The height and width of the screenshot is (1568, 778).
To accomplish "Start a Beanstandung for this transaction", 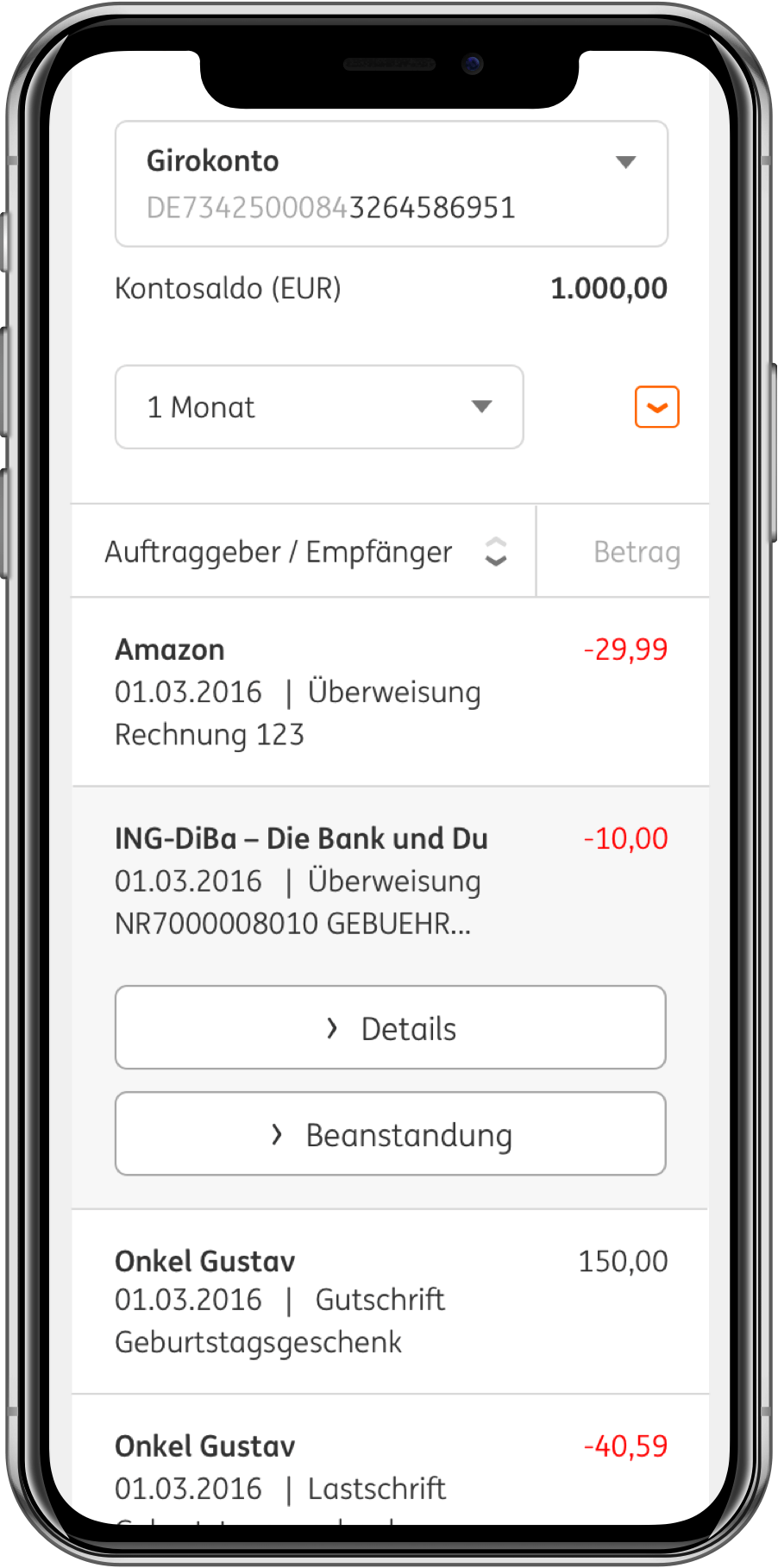I will pos(391,1134).
